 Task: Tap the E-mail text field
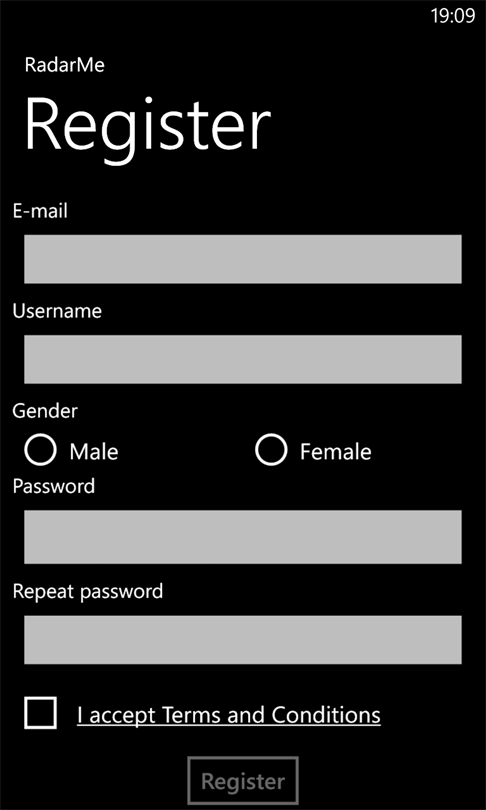[243, 259]
